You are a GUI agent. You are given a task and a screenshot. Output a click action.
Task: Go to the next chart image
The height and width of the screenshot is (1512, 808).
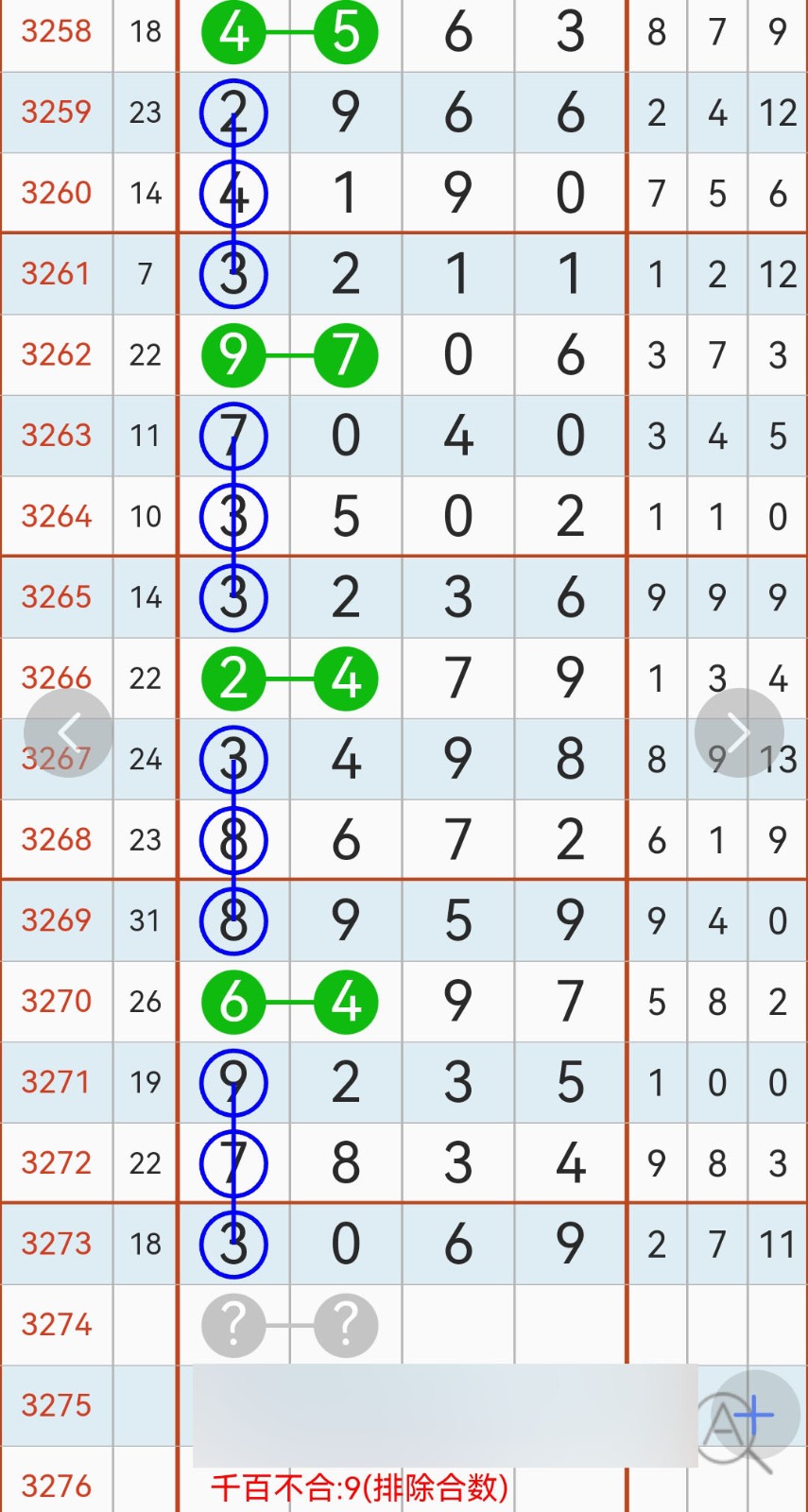pos(739,732)
